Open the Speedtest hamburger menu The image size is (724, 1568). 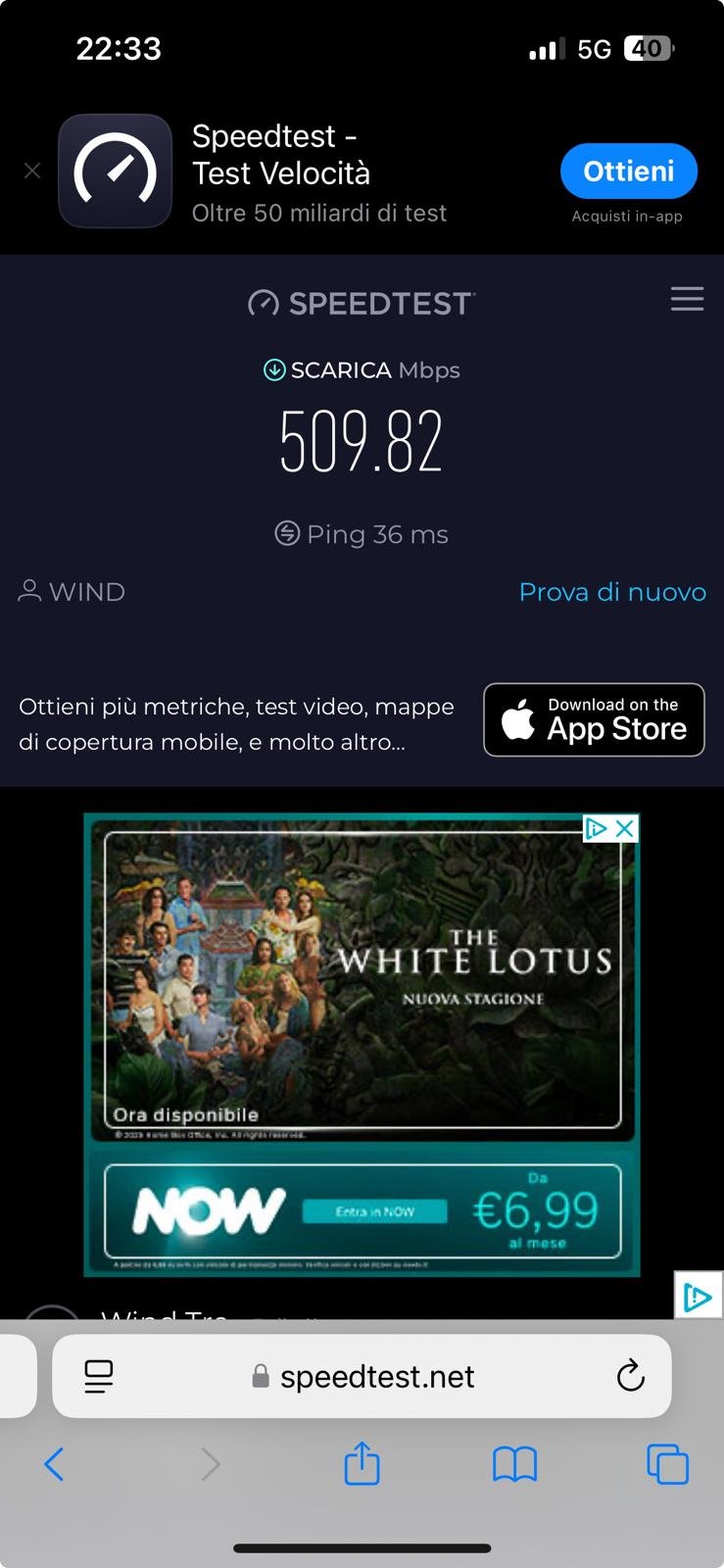pos(687,299)
